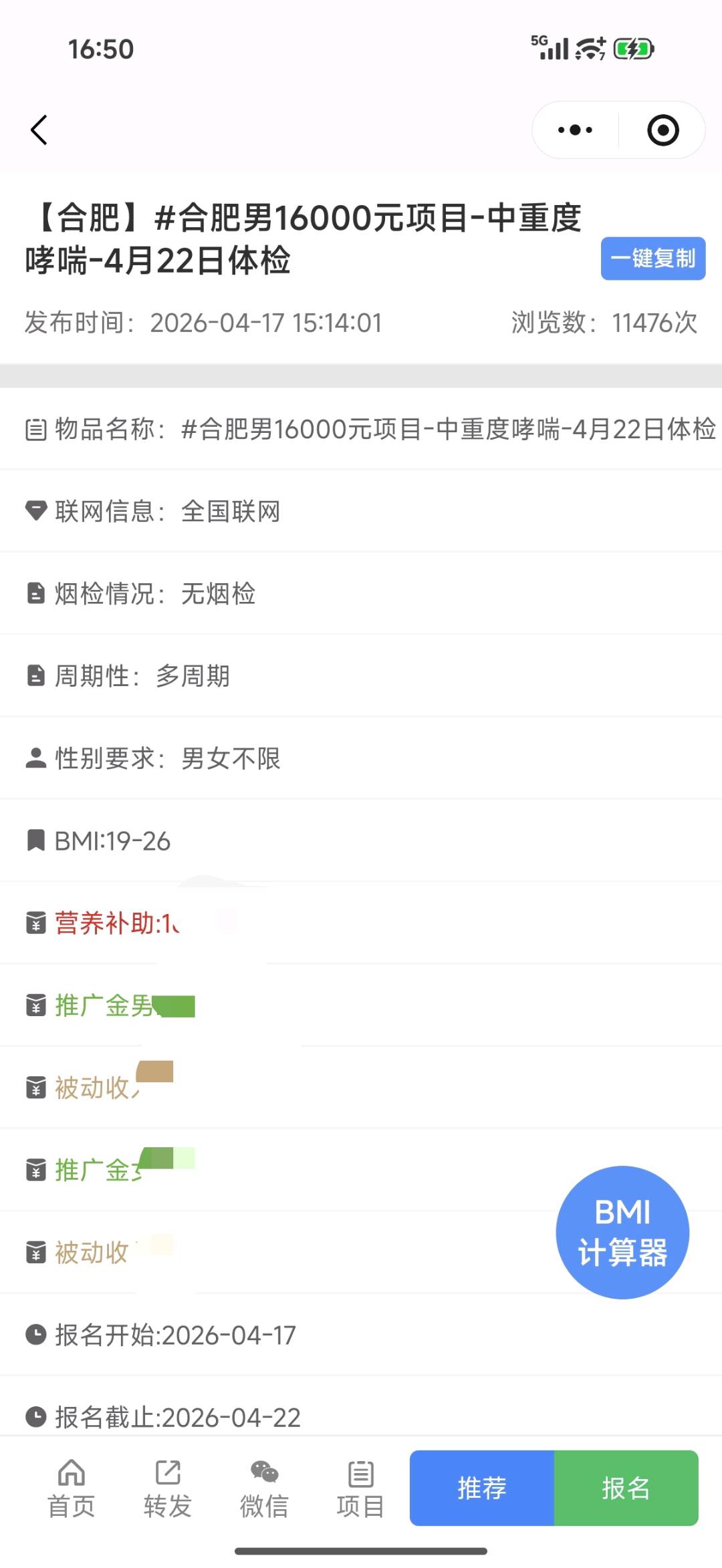This screenshot has height=1568, width=722.
Task: Tap the 营养补助 red money icon
Action: [x=35, y=924]
